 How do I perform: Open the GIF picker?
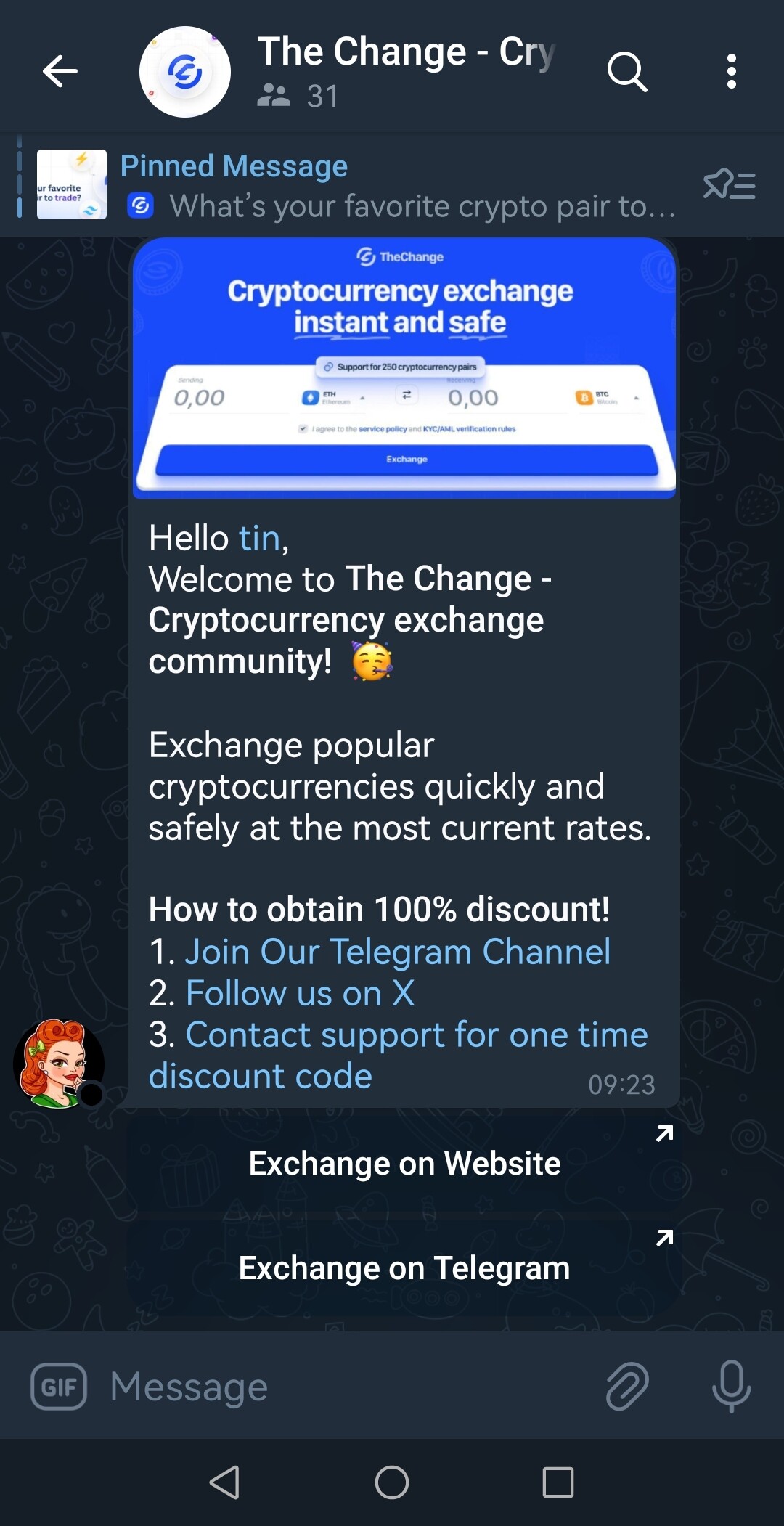pos(59,1387)
